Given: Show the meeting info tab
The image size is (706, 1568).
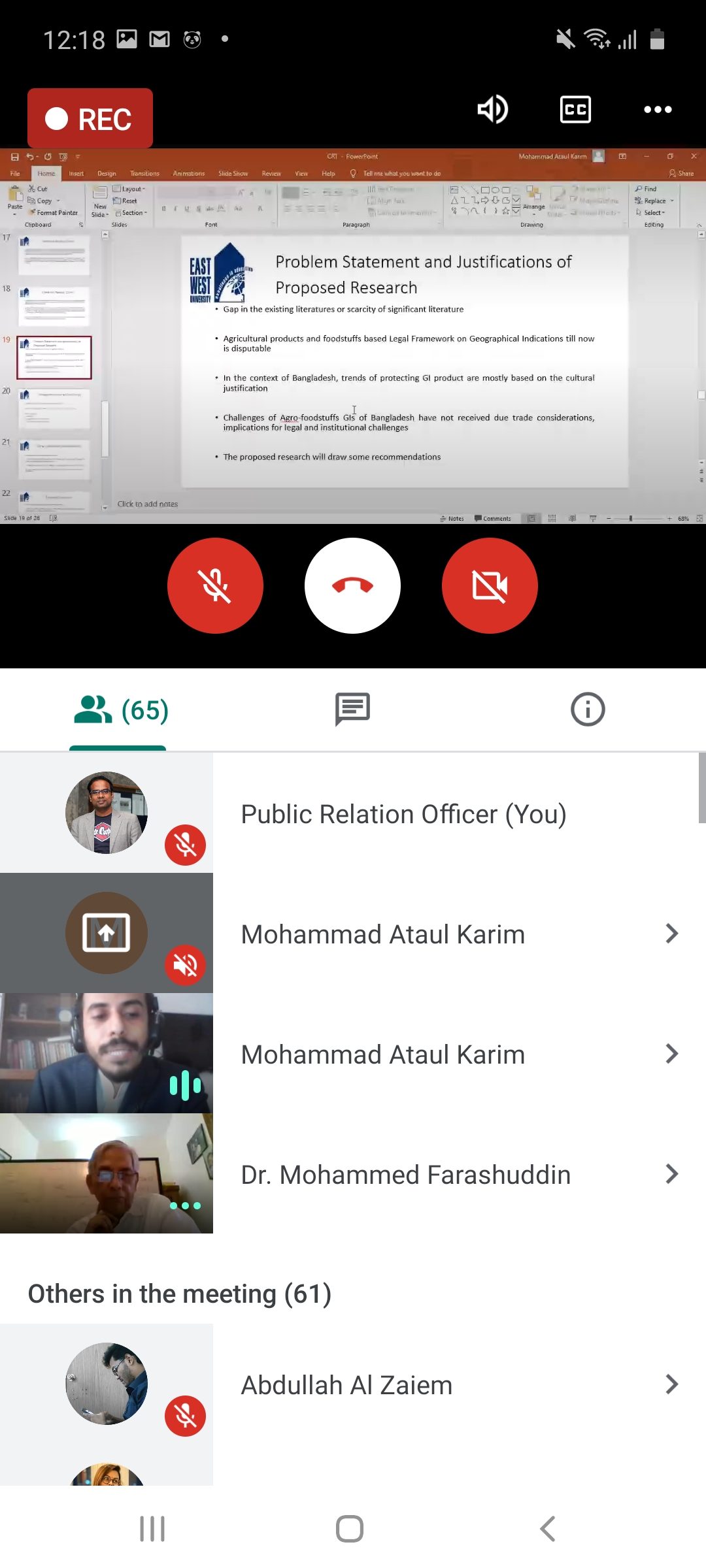Looking at the screenshot, I should click(588, 710).
